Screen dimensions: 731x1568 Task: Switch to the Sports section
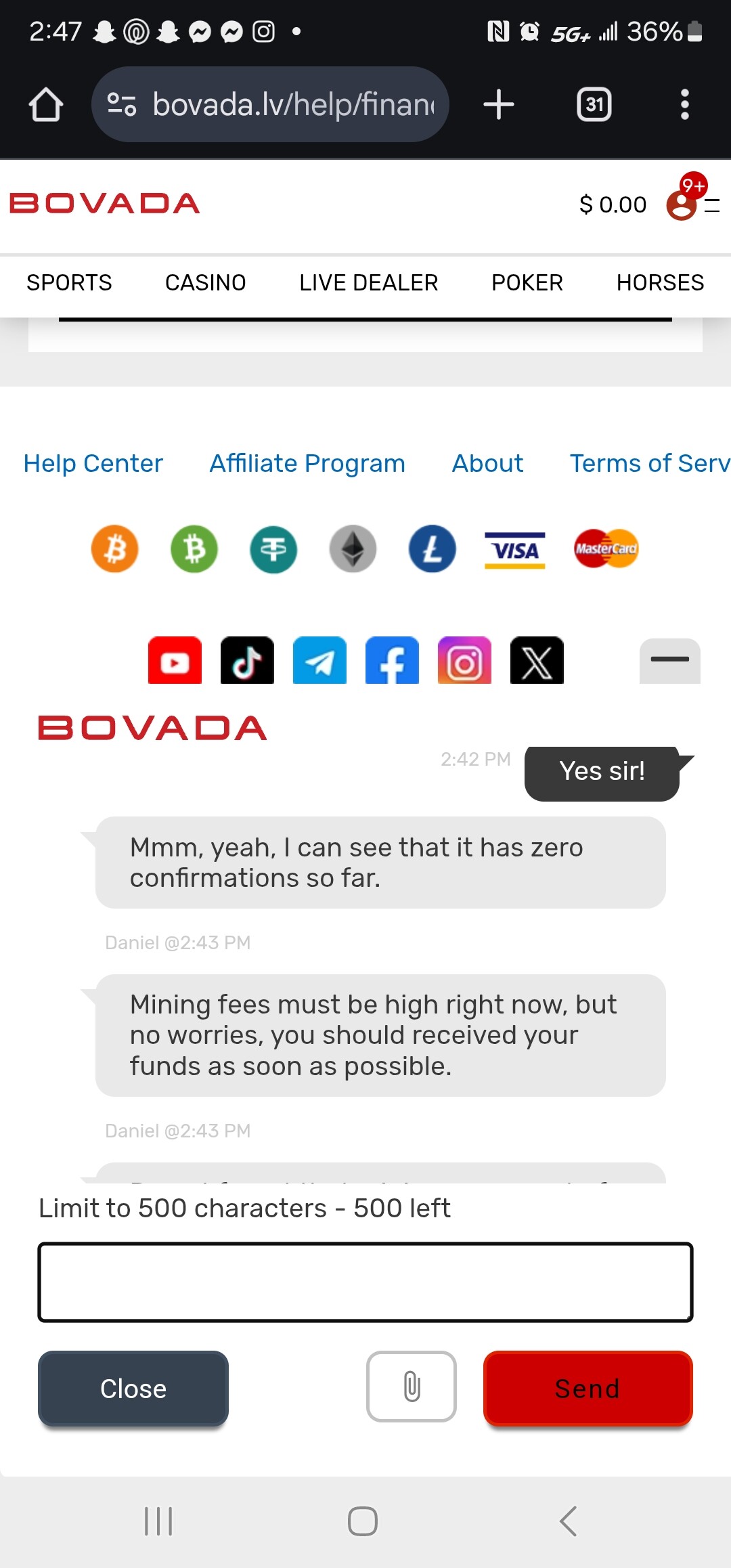pyautogui.click(x=69, y=282)
